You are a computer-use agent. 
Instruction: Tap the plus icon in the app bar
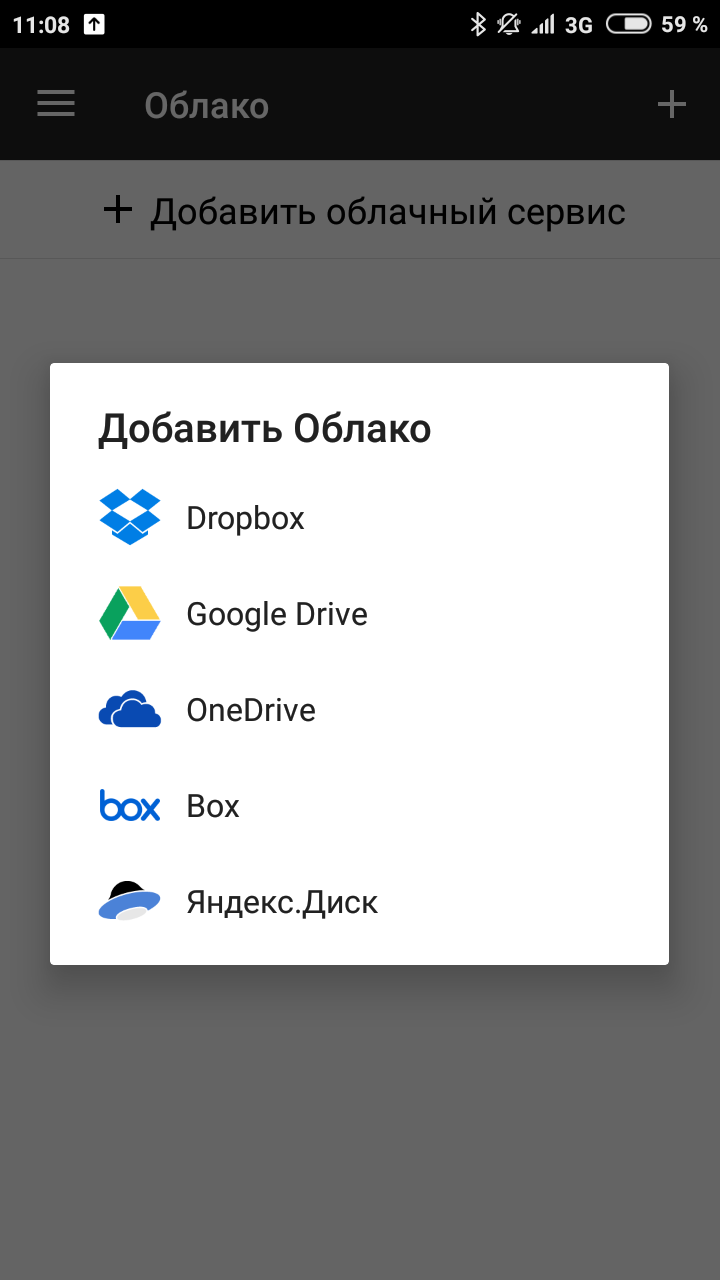tap(671, 104)
